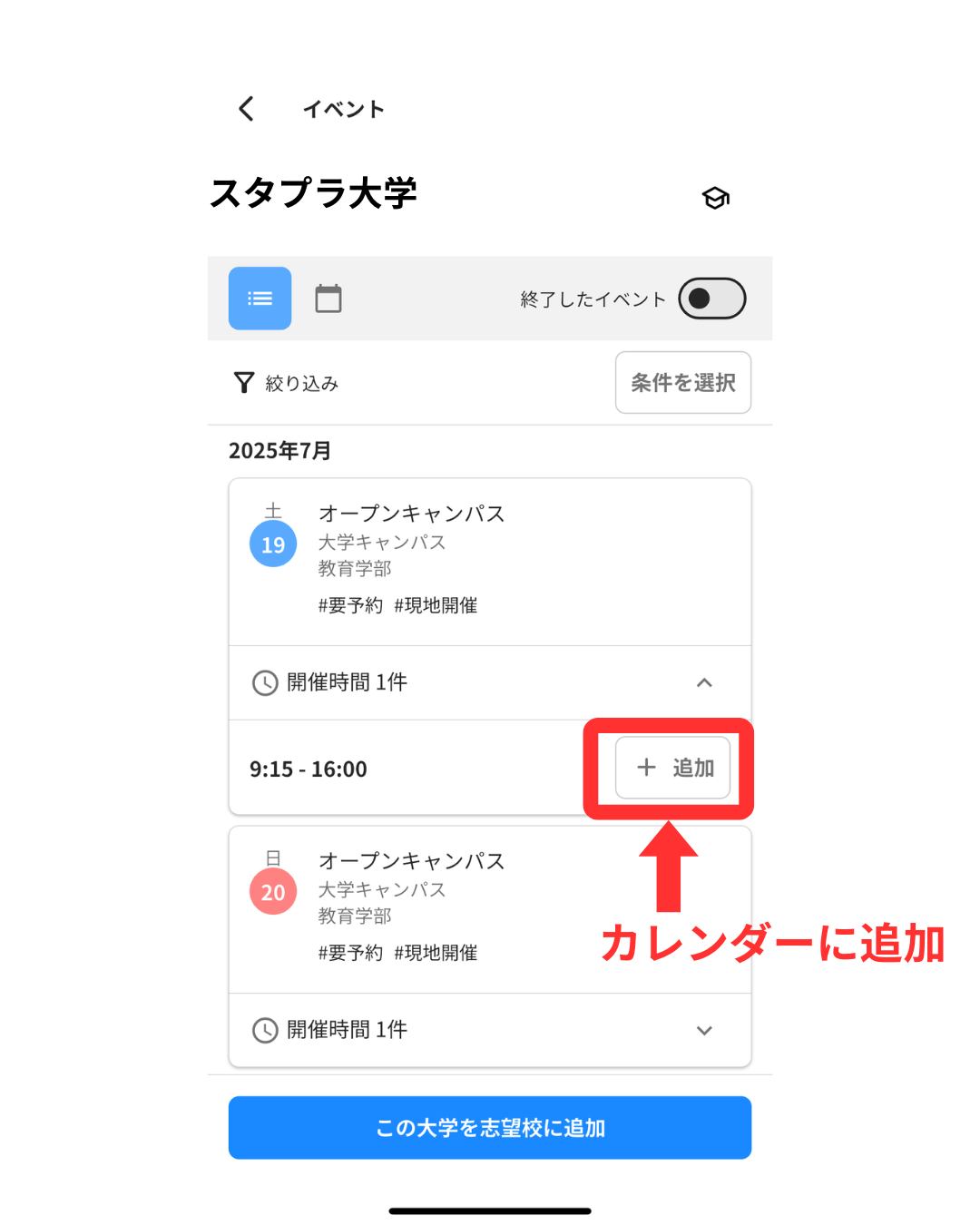Tap 追加 for the 9:15 - 16:00 slot
Image resolution: width=980 pixels, height=1225 pixels.
pos(673,768)
